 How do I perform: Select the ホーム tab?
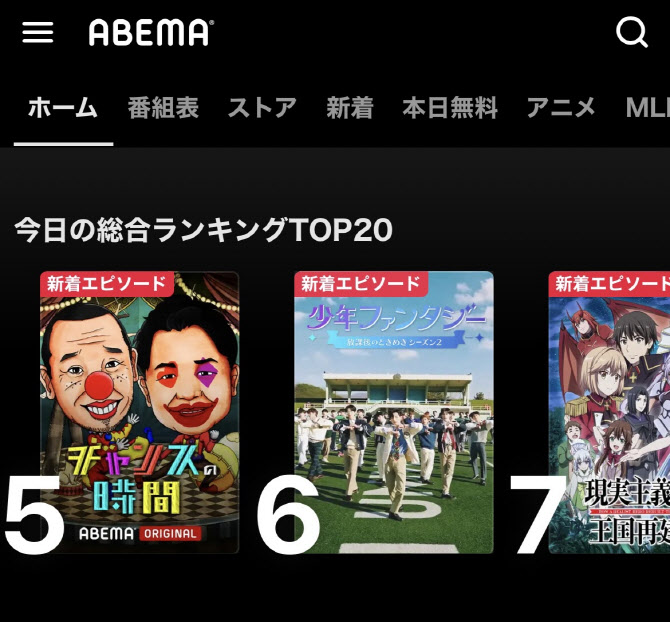(62, 108)
